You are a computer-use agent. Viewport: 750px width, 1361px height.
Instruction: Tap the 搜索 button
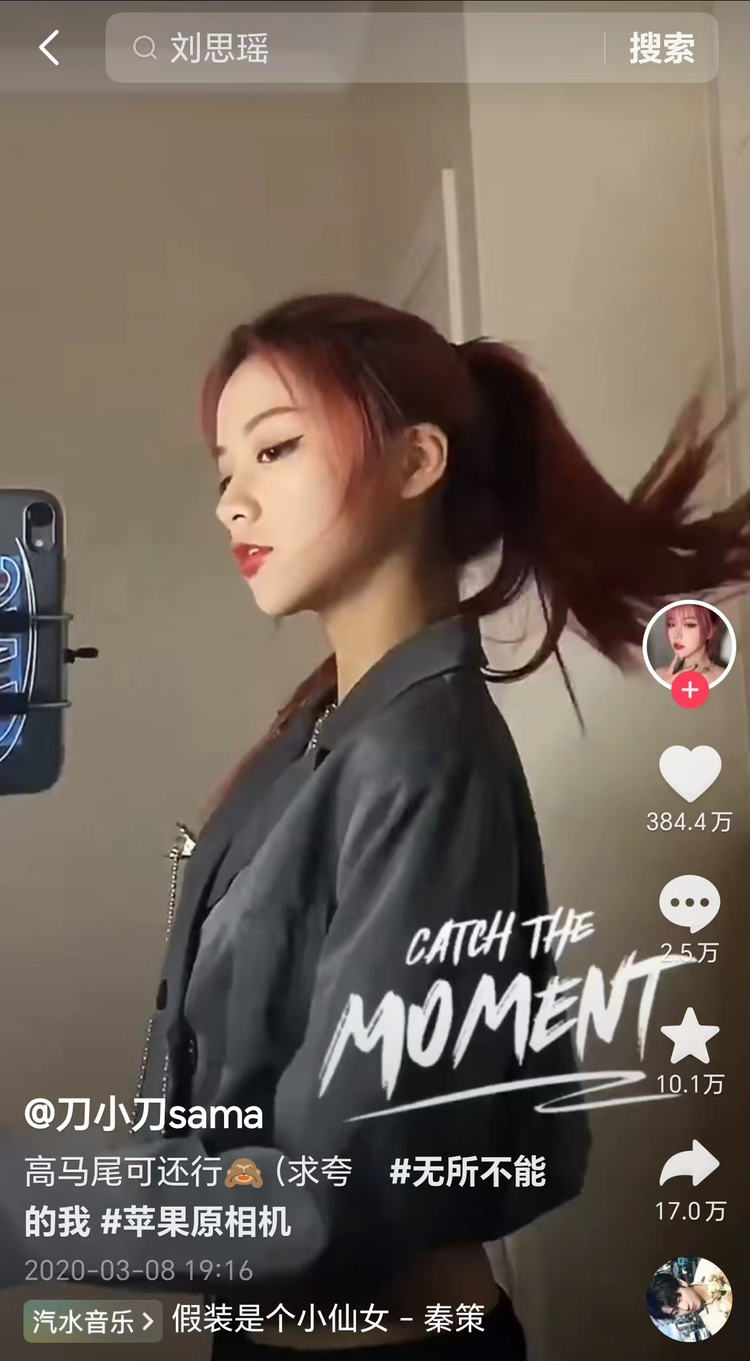click(x=661, y=48)
